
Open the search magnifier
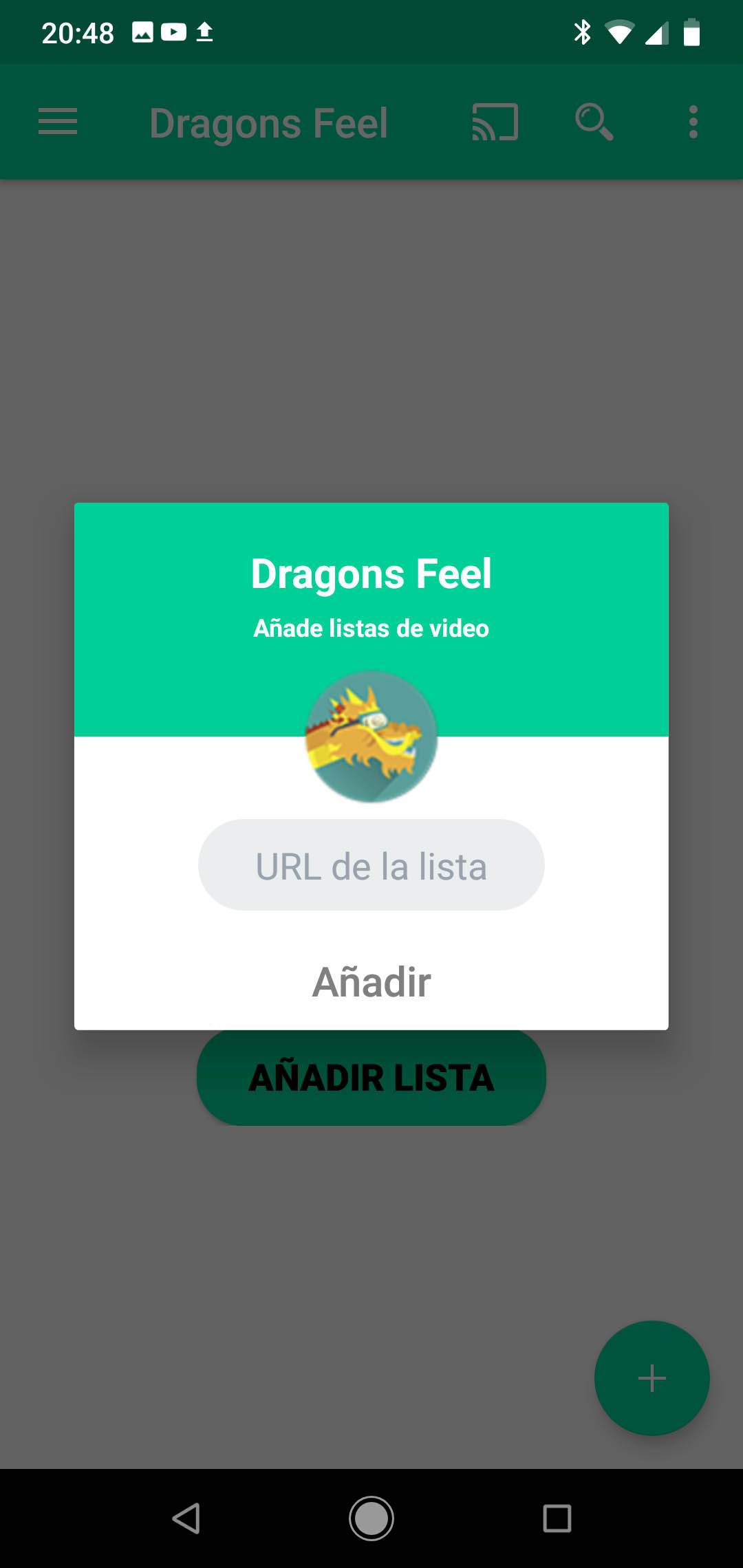(594, 122)
